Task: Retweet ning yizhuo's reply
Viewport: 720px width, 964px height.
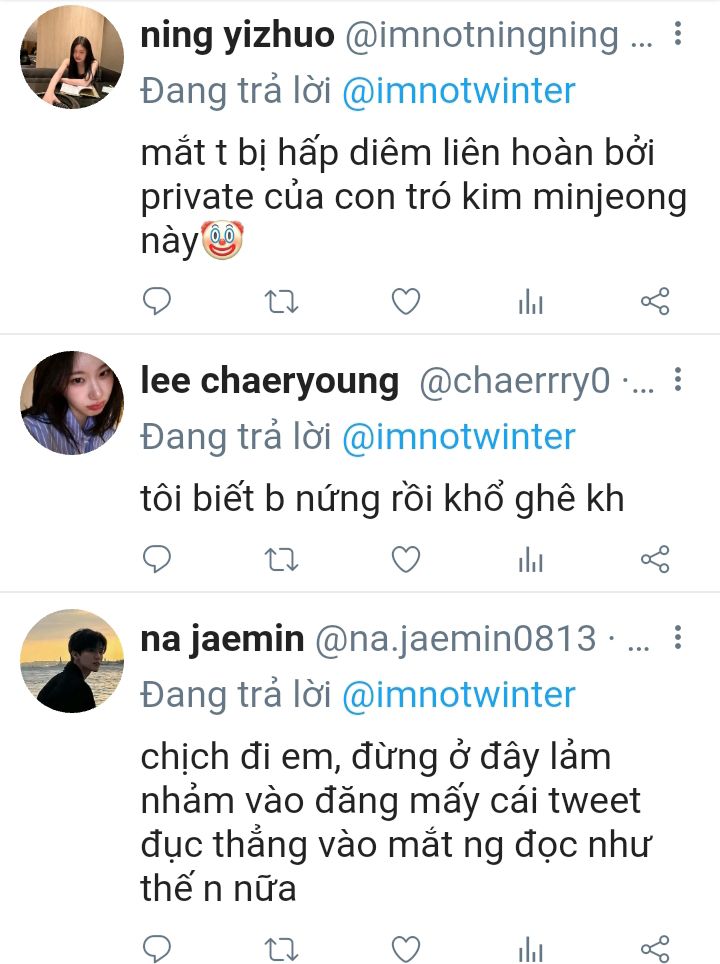Action: pos(281,301)
